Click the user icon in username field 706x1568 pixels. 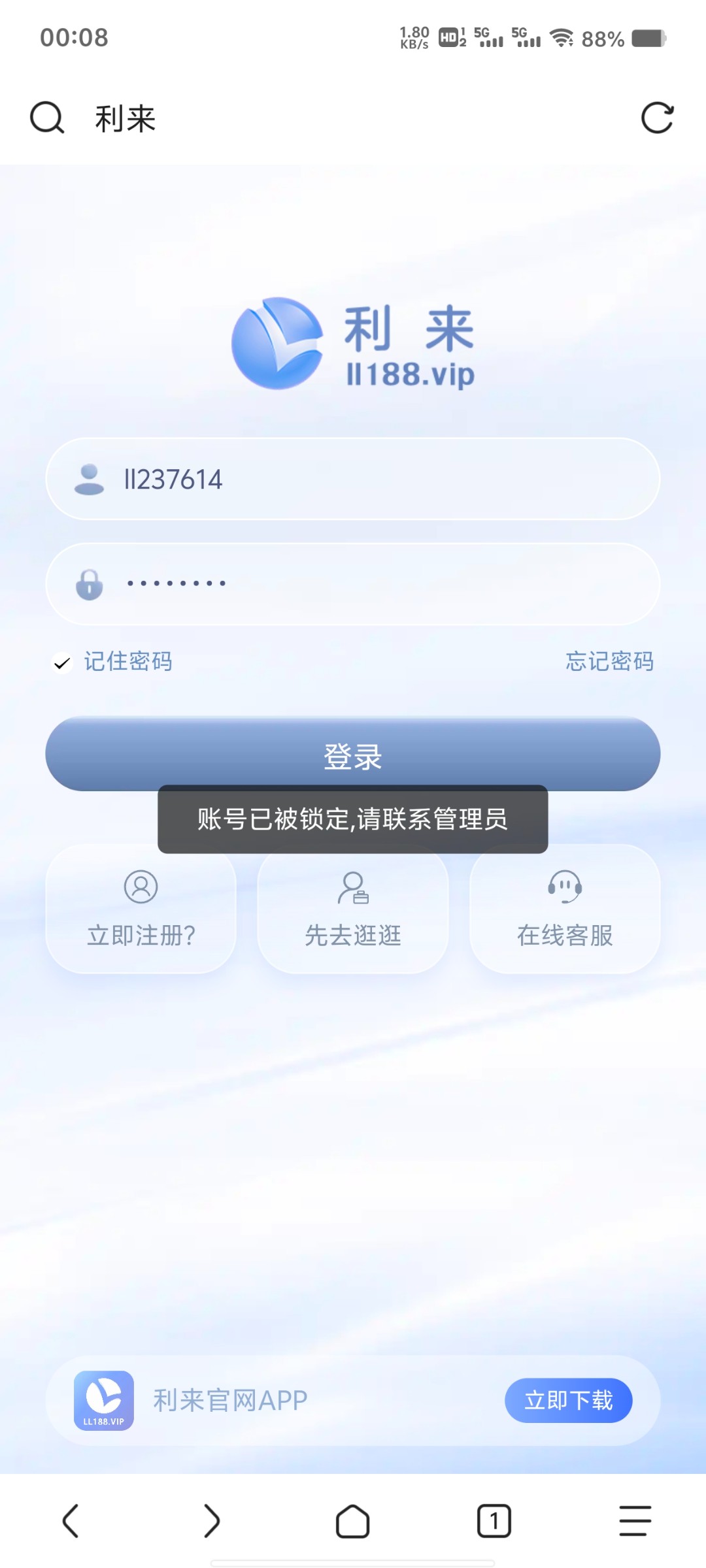coord(88,479)
